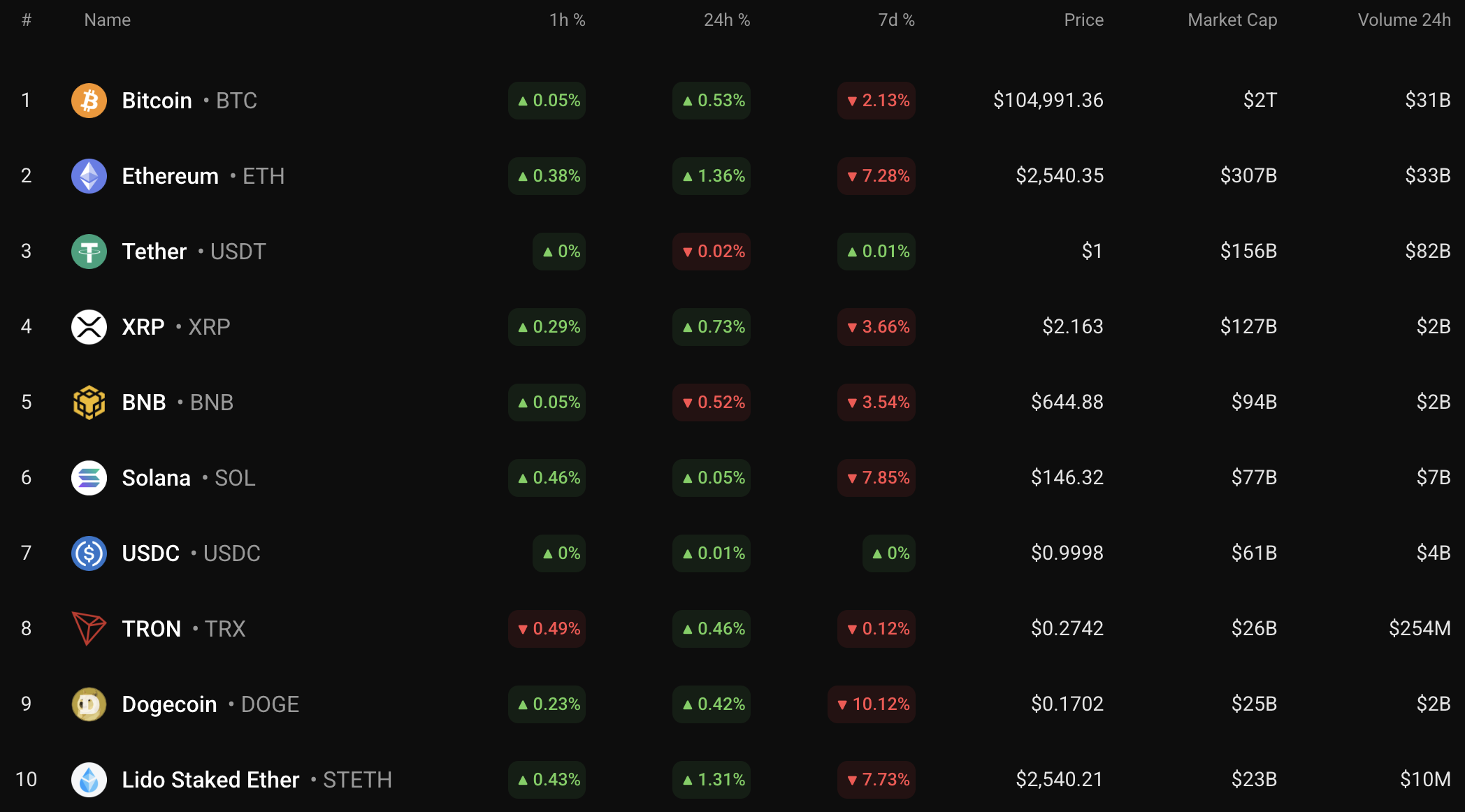View XRP details

click(x=143, y=327)
